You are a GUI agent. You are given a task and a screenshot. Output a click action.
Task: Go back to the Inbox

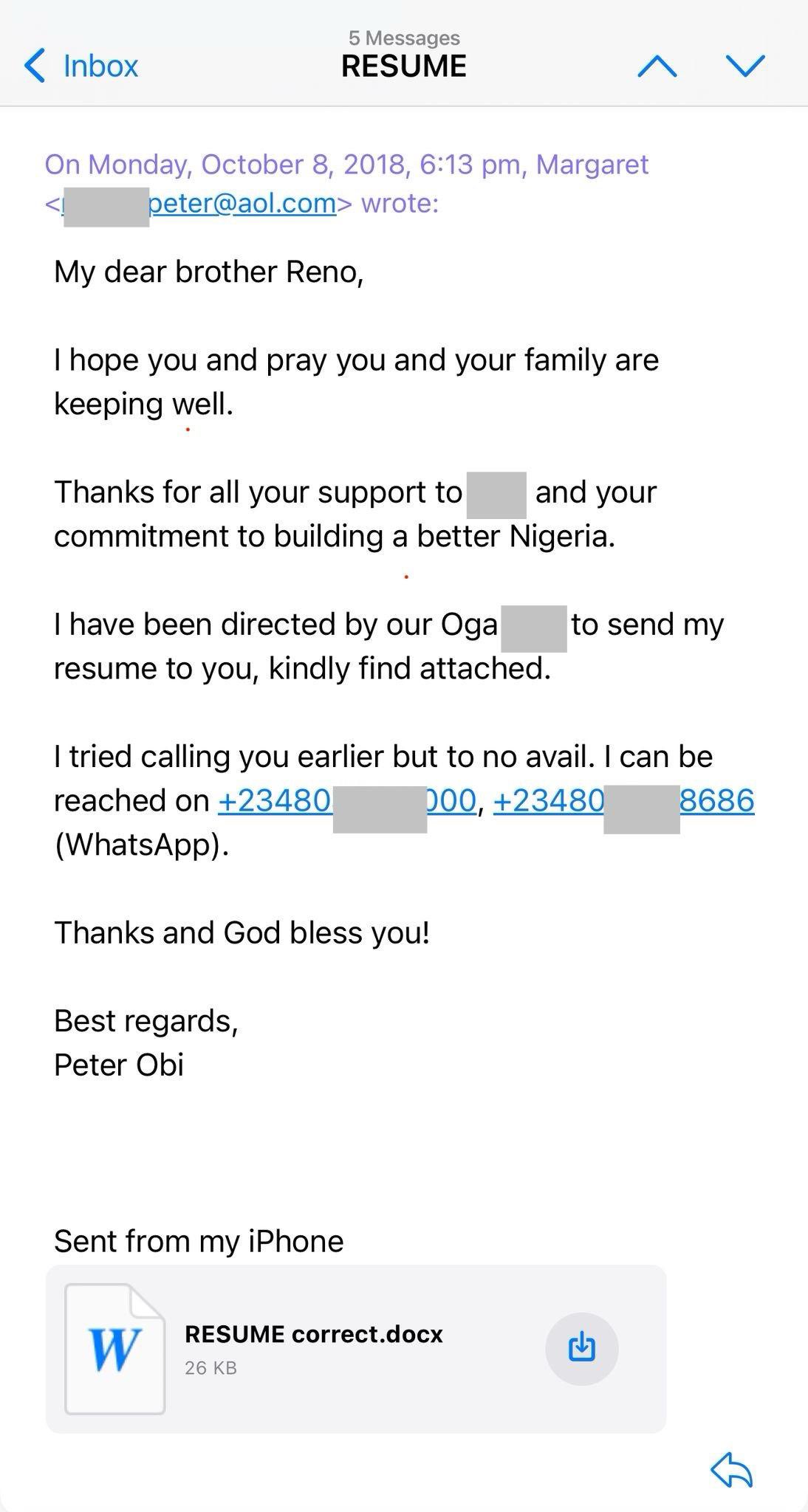(x=81, y=66)
